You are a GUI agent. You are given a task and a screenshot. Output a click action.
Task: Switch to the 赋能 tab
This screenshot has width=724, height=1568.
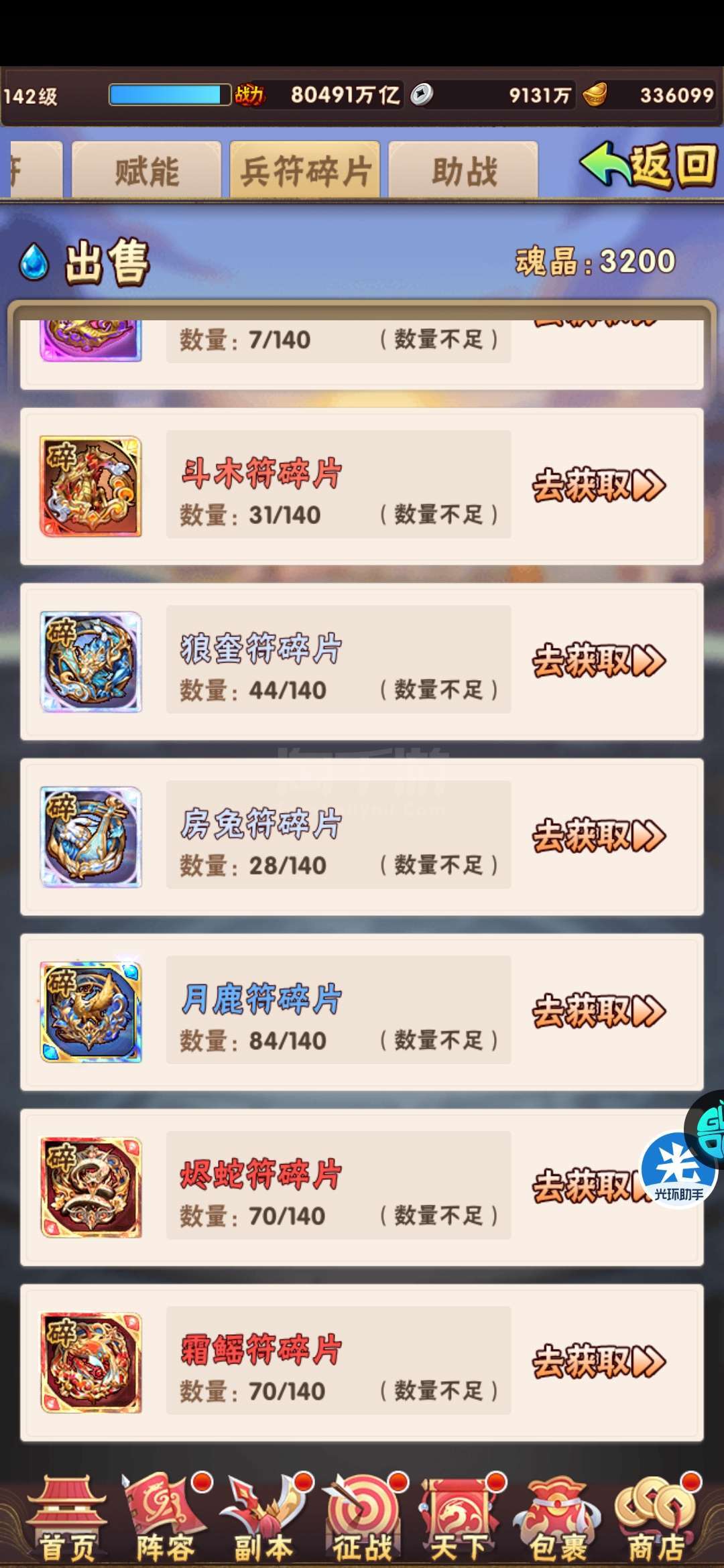coord(146,170)
